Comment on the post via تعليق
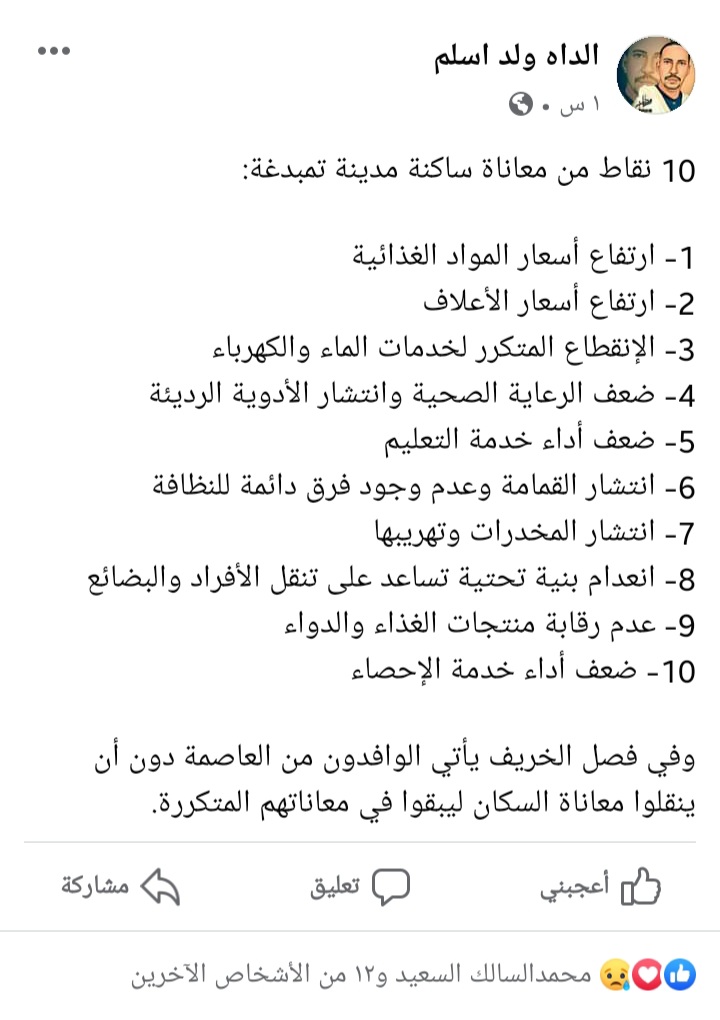Image resolution: width=720 pixels, height=1020 pixels. click(360, 886)
